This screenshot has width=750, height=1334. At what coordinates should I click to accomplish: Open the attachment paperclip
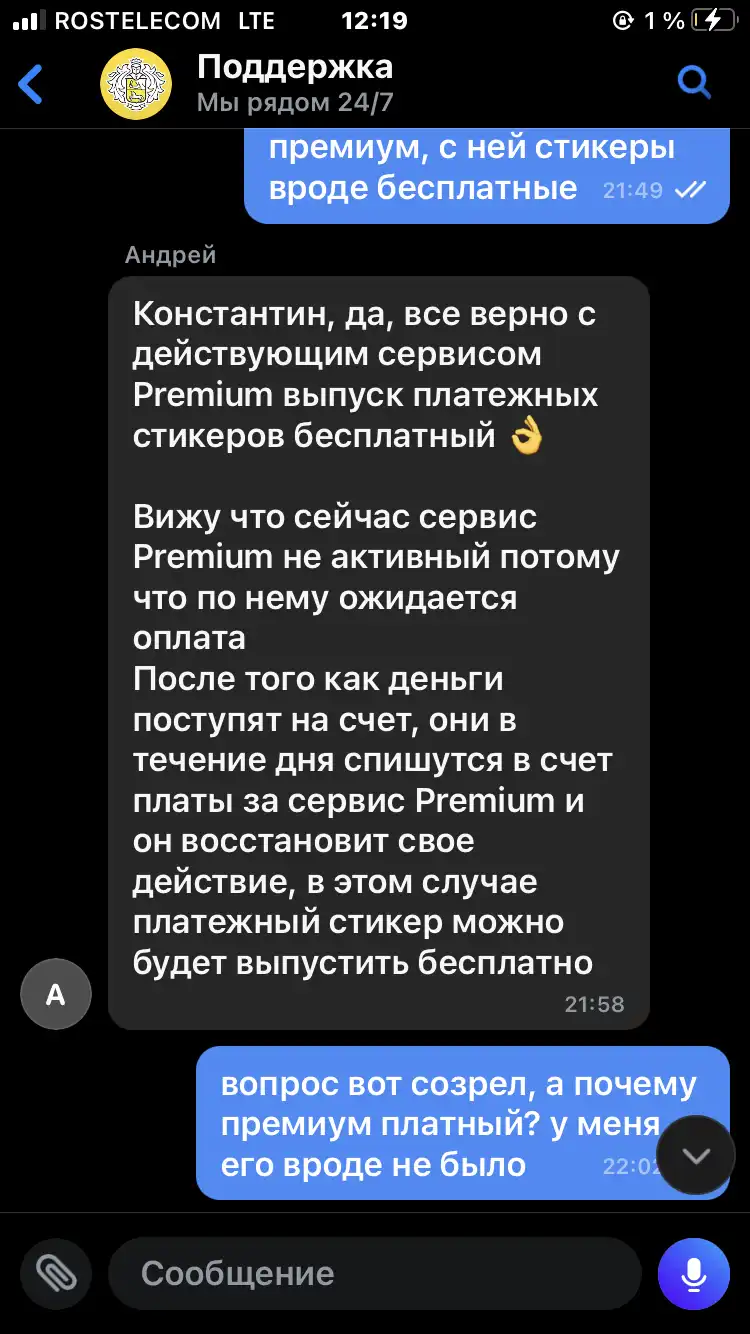tap(56, 1273)
